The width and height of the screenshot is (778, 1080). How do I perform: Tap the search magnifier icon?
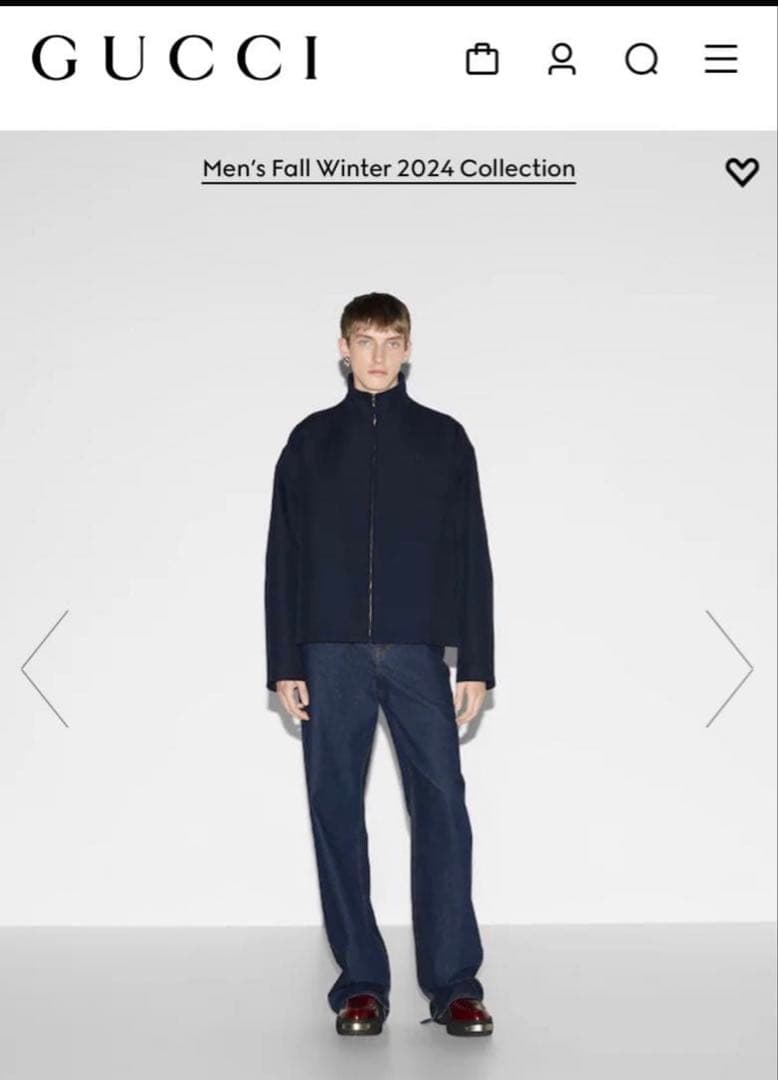[x=641, y=61]
